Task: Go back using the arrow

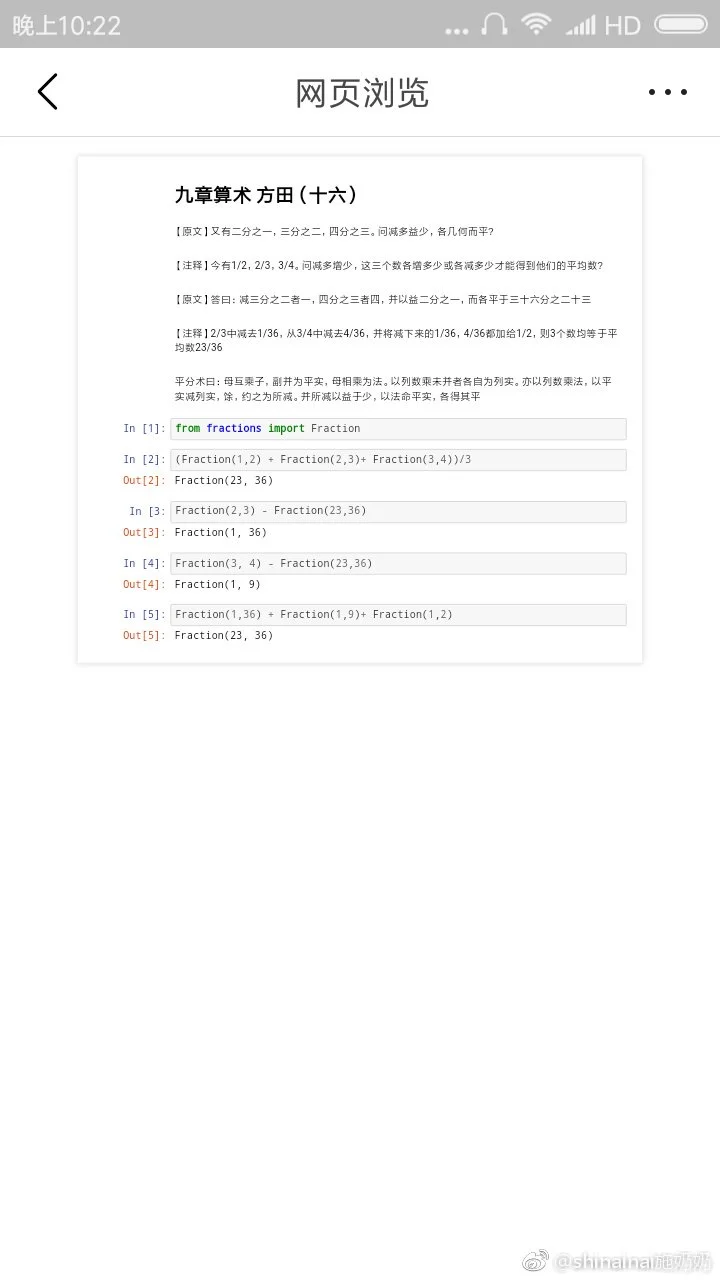Action: pyautogui.click(x=47, y=92)
